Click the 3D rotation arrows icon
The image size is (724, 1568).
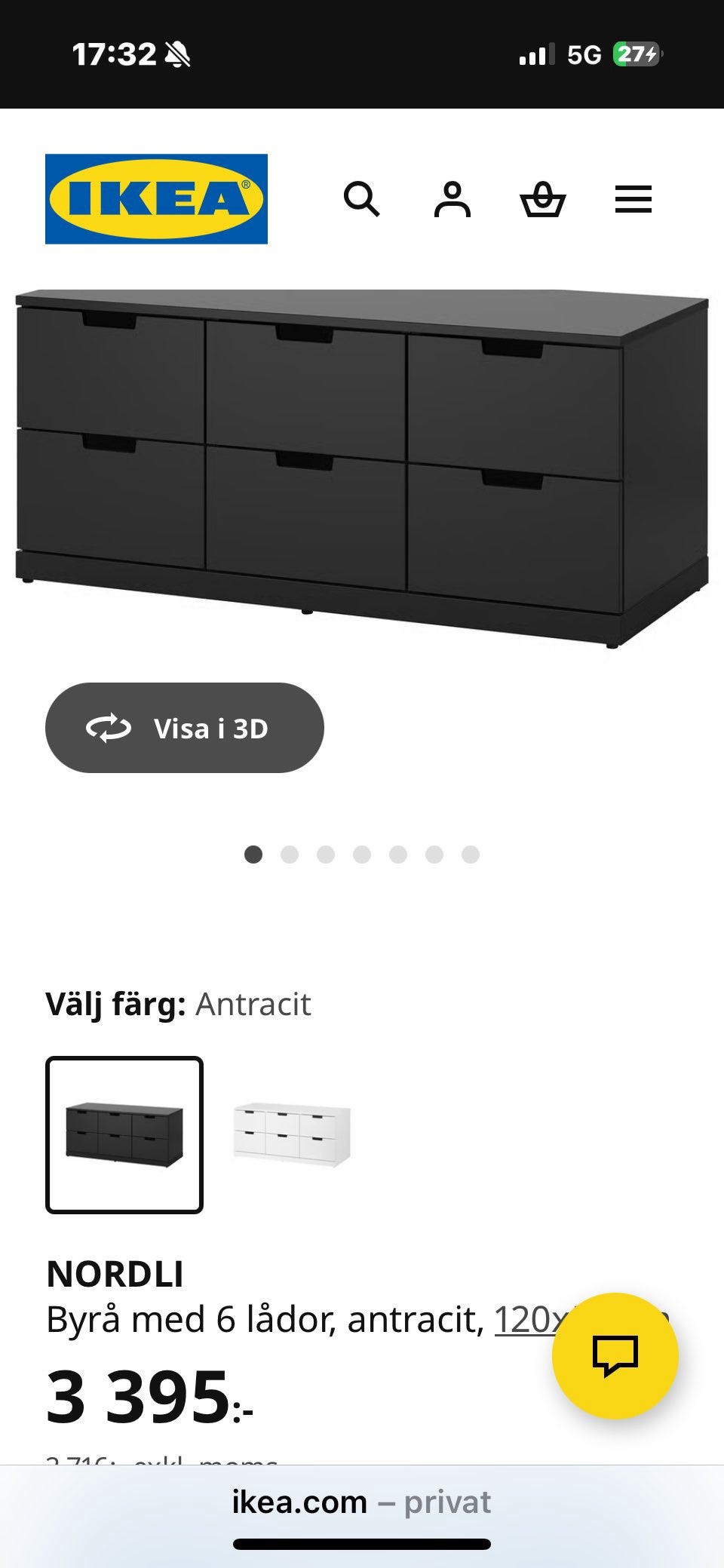point(109,728)
